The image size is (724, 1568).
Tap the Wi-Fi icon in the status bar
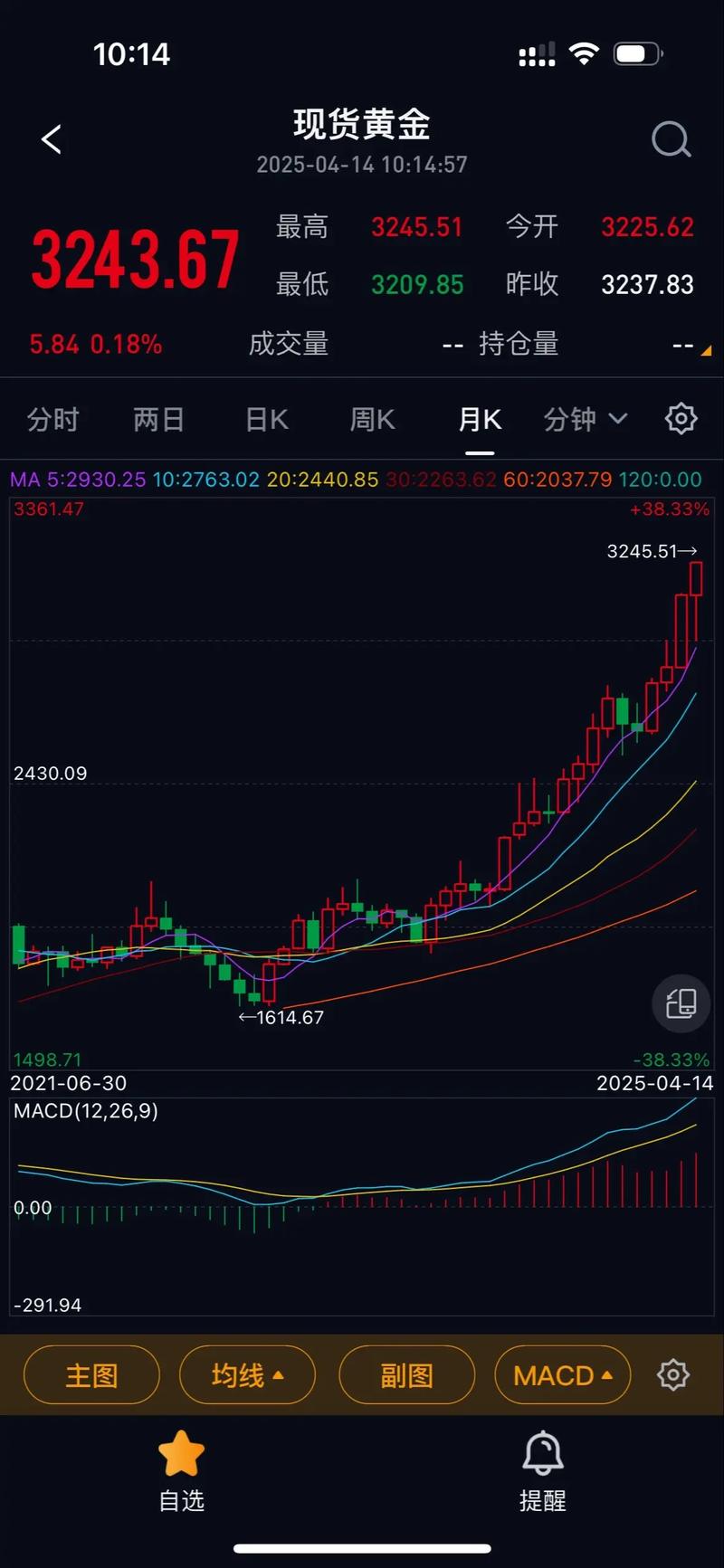point(585,53)
